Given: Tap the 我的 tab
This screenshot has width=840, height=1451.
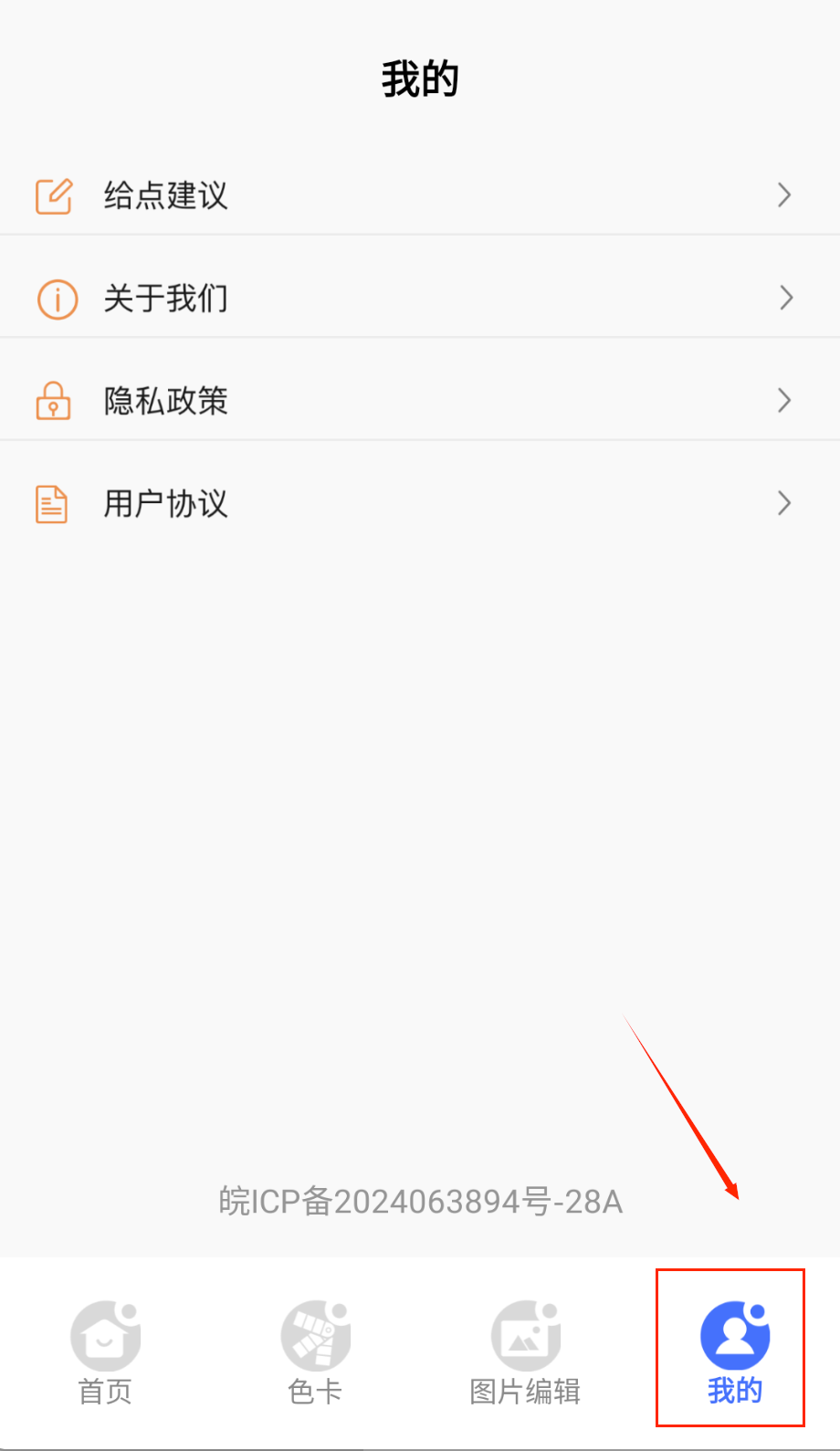Looking at the screenshot, I should 734,1351.
